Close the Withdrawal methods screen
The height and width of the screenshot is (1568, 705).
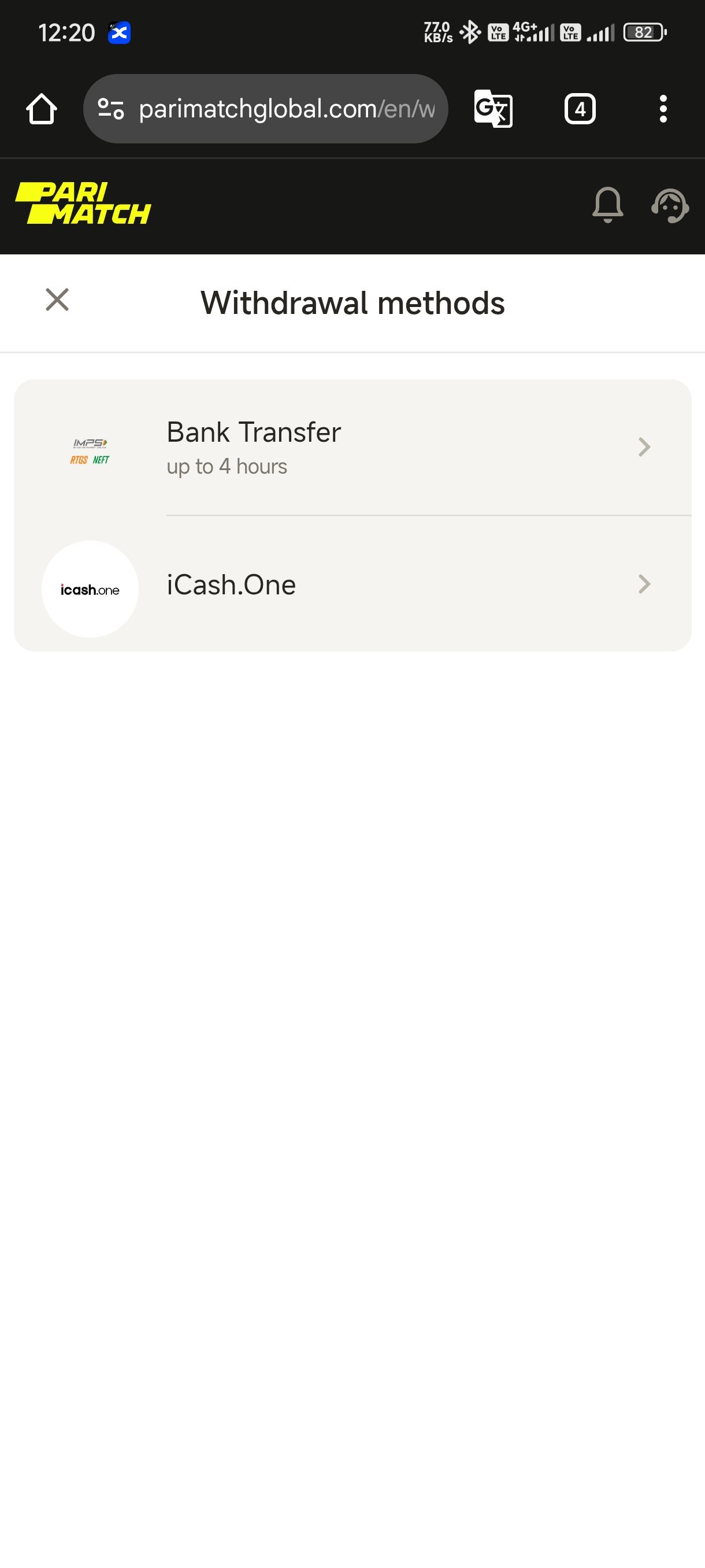tap(57, 299)
